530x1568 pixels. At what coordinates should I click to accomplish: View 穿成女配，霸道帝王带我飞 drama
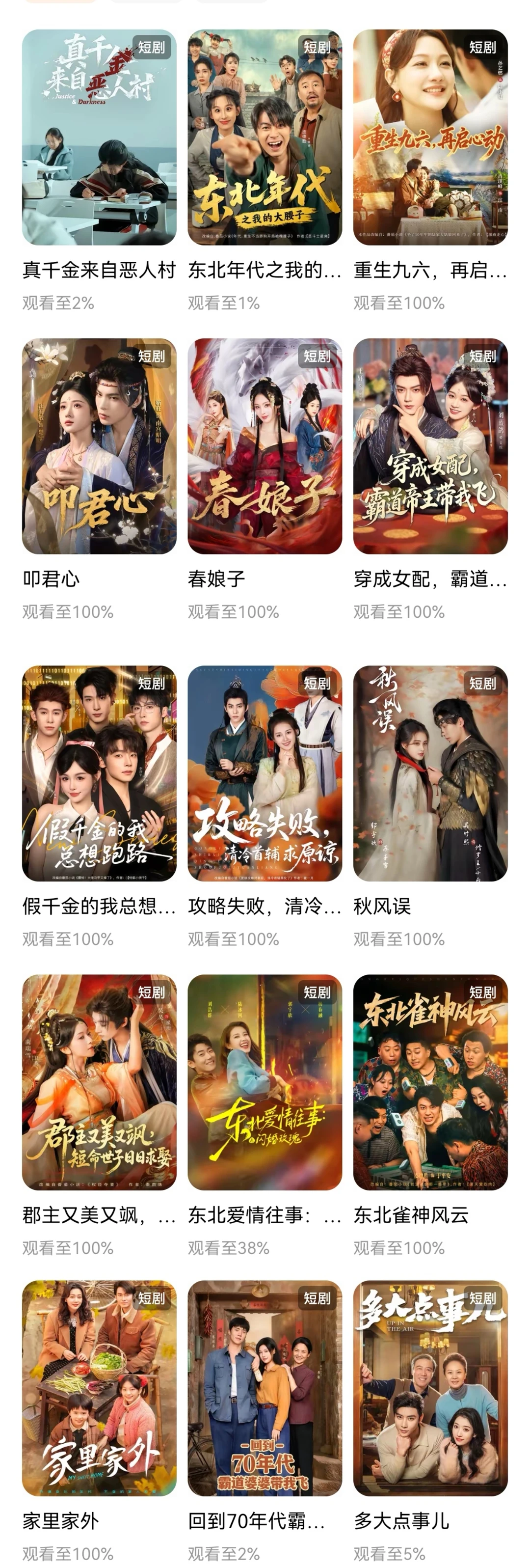430,446
